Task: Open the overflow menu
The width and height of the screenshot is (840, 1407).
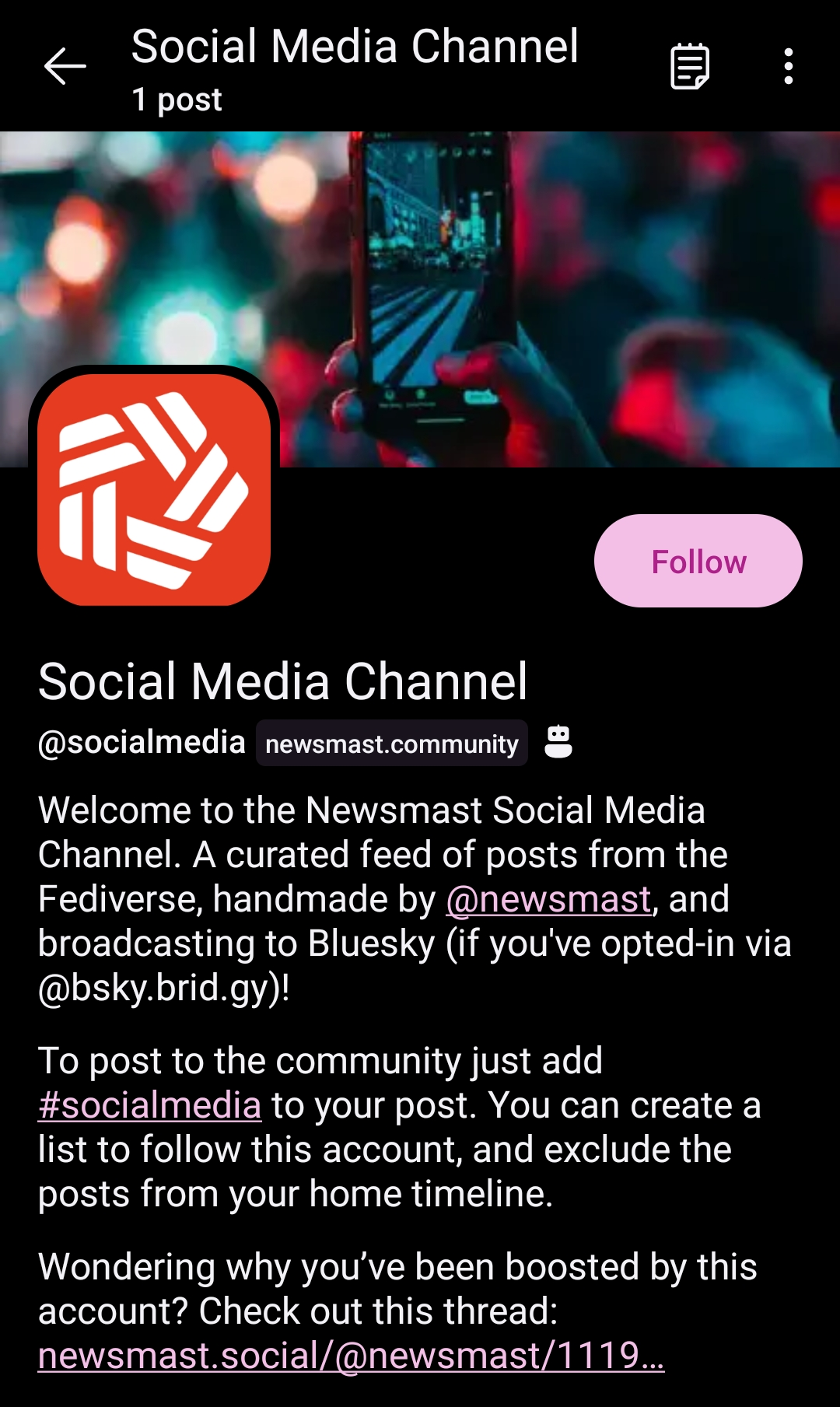Action: [788, 66]
